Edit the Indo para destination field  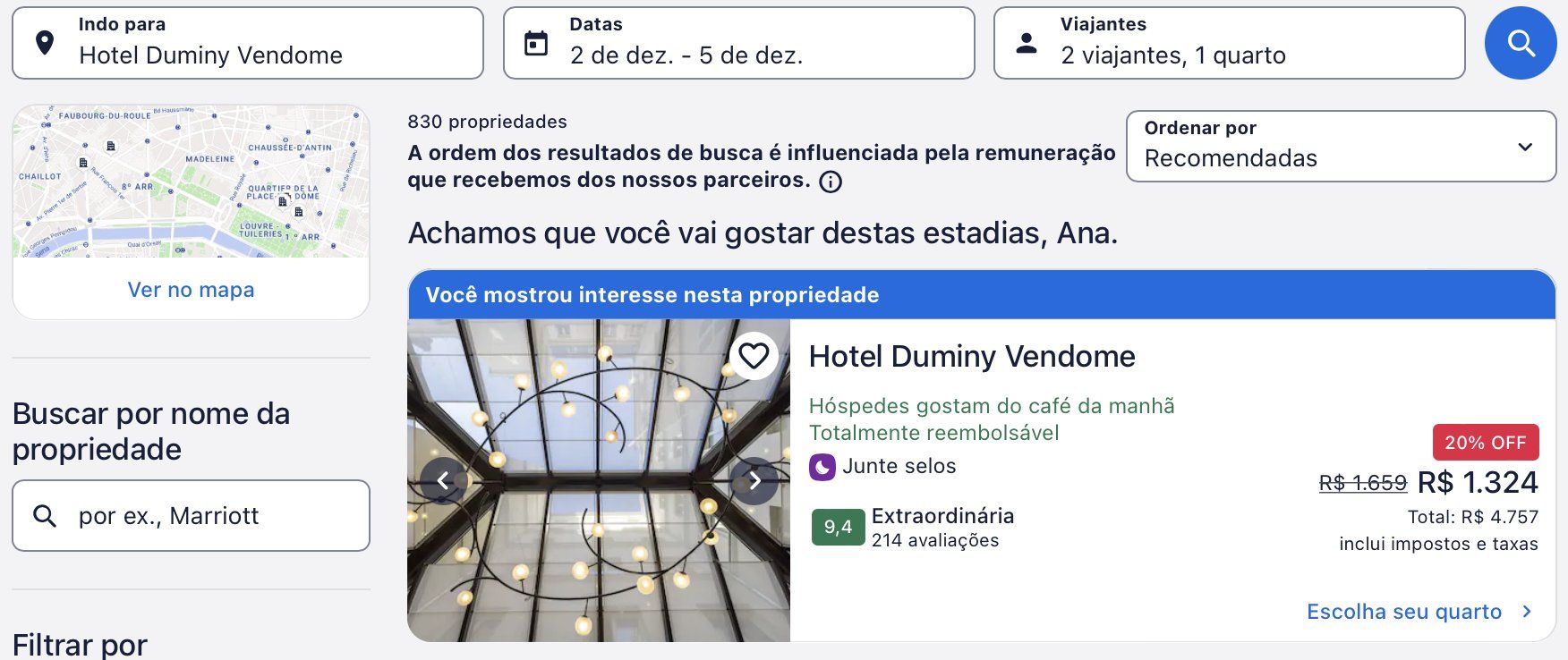(248, 43)
